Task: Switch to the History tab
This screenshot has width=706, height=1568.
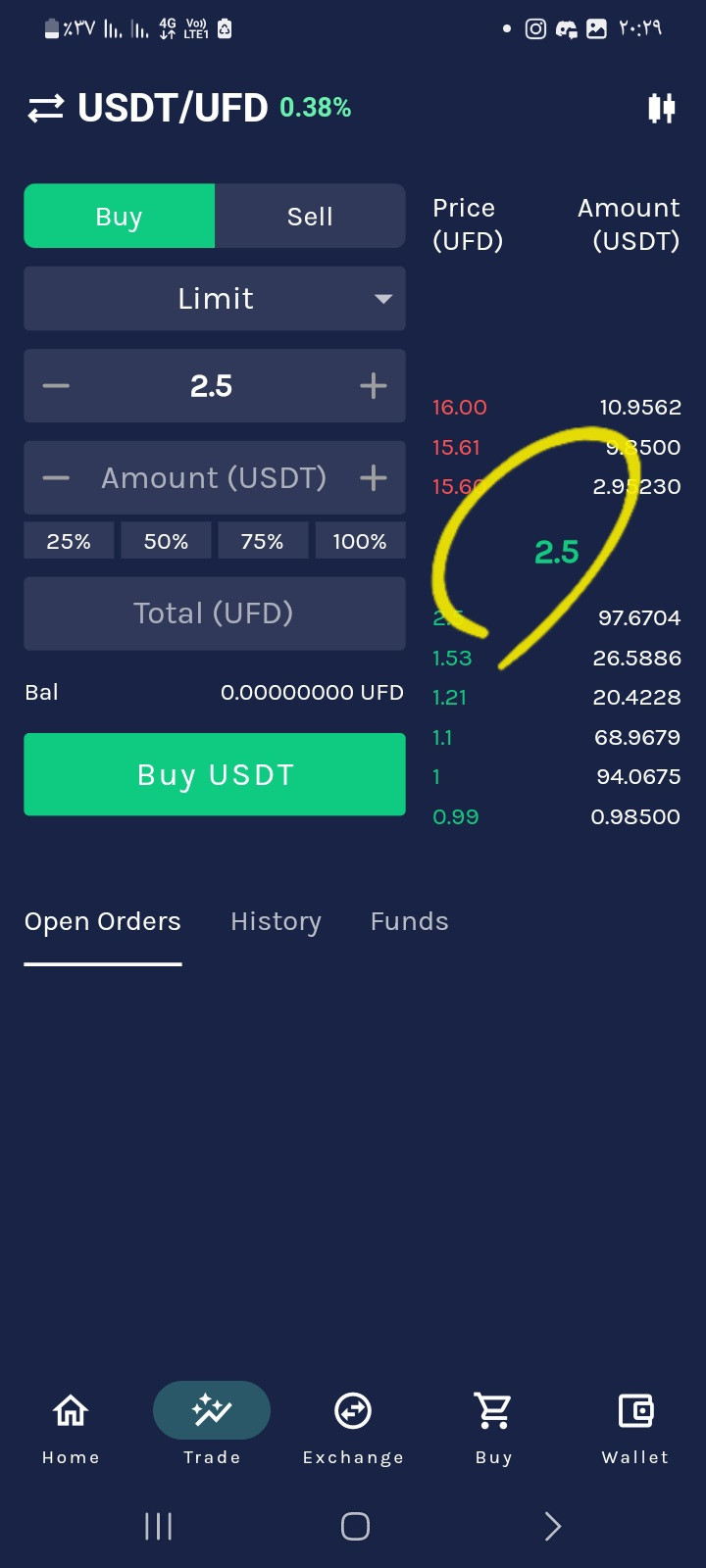Action: pos(276,921)
